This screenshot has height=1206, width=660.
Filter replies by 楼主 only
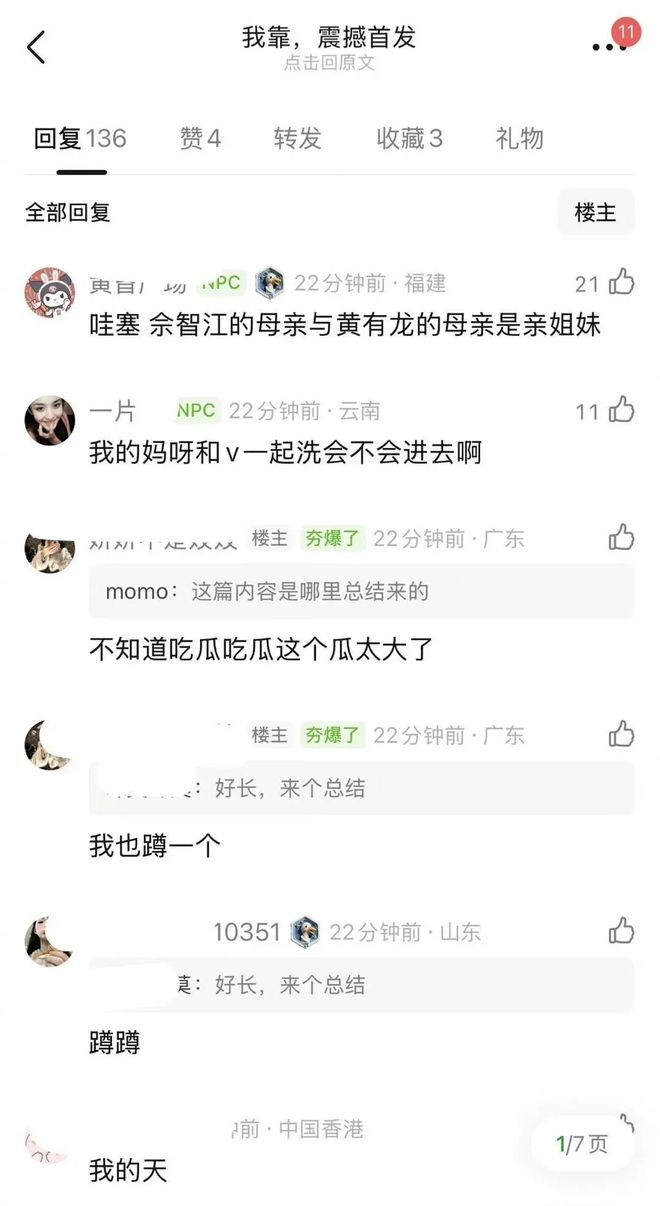tap(595, 212)
